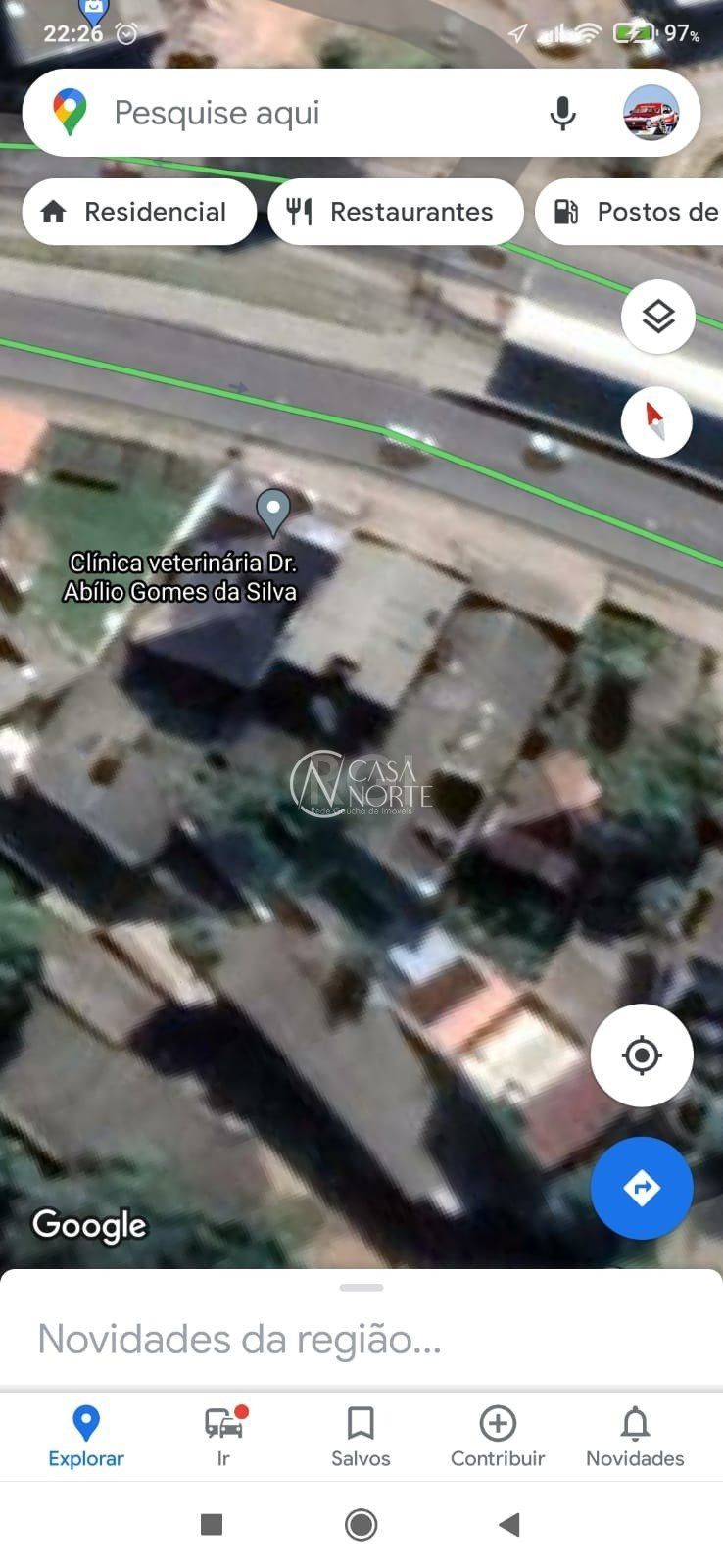This screenshot has width=723, height=1568.
Task: Tap the compass/orientation icon on the map
Action: click(x=656, y=421)
